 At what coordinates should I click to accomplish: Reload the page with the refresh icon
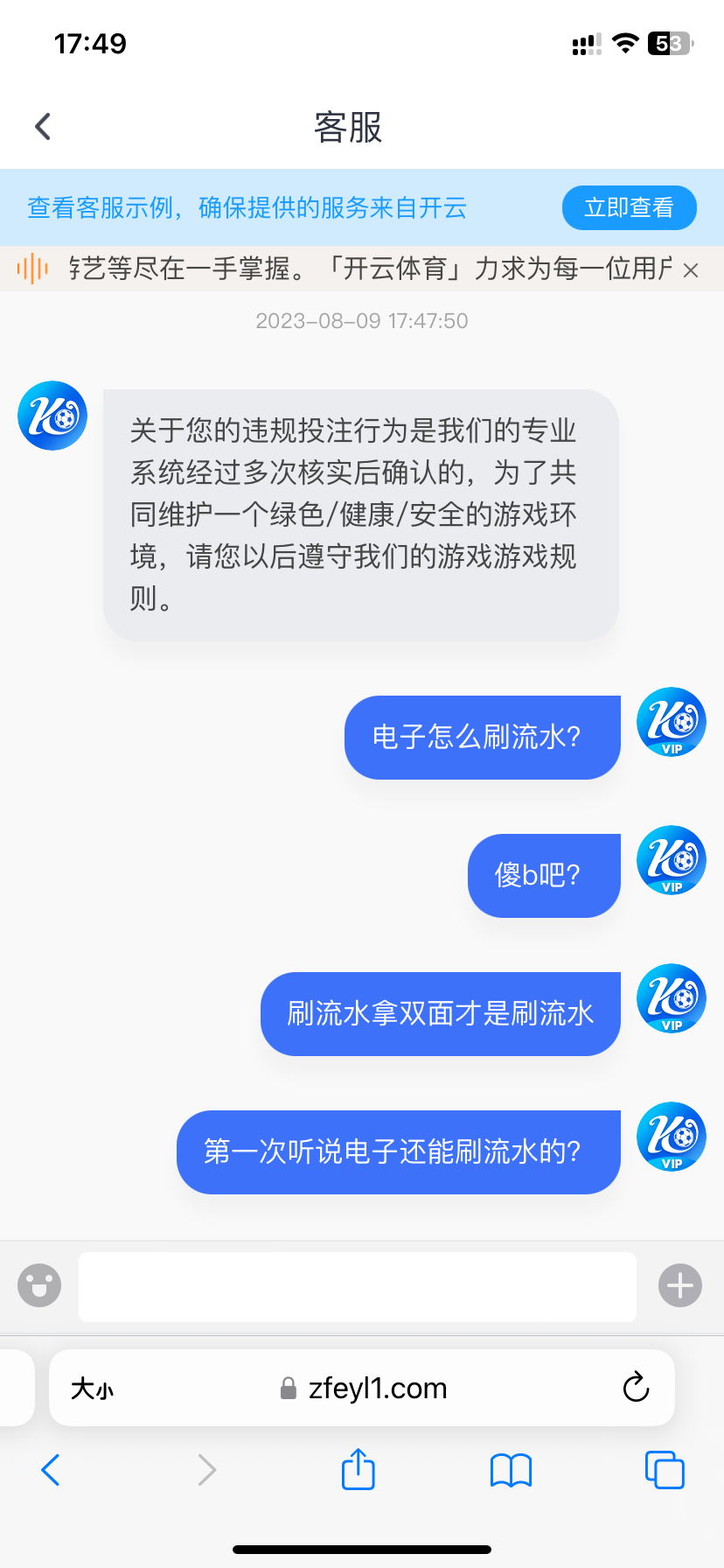point(636,1388)
